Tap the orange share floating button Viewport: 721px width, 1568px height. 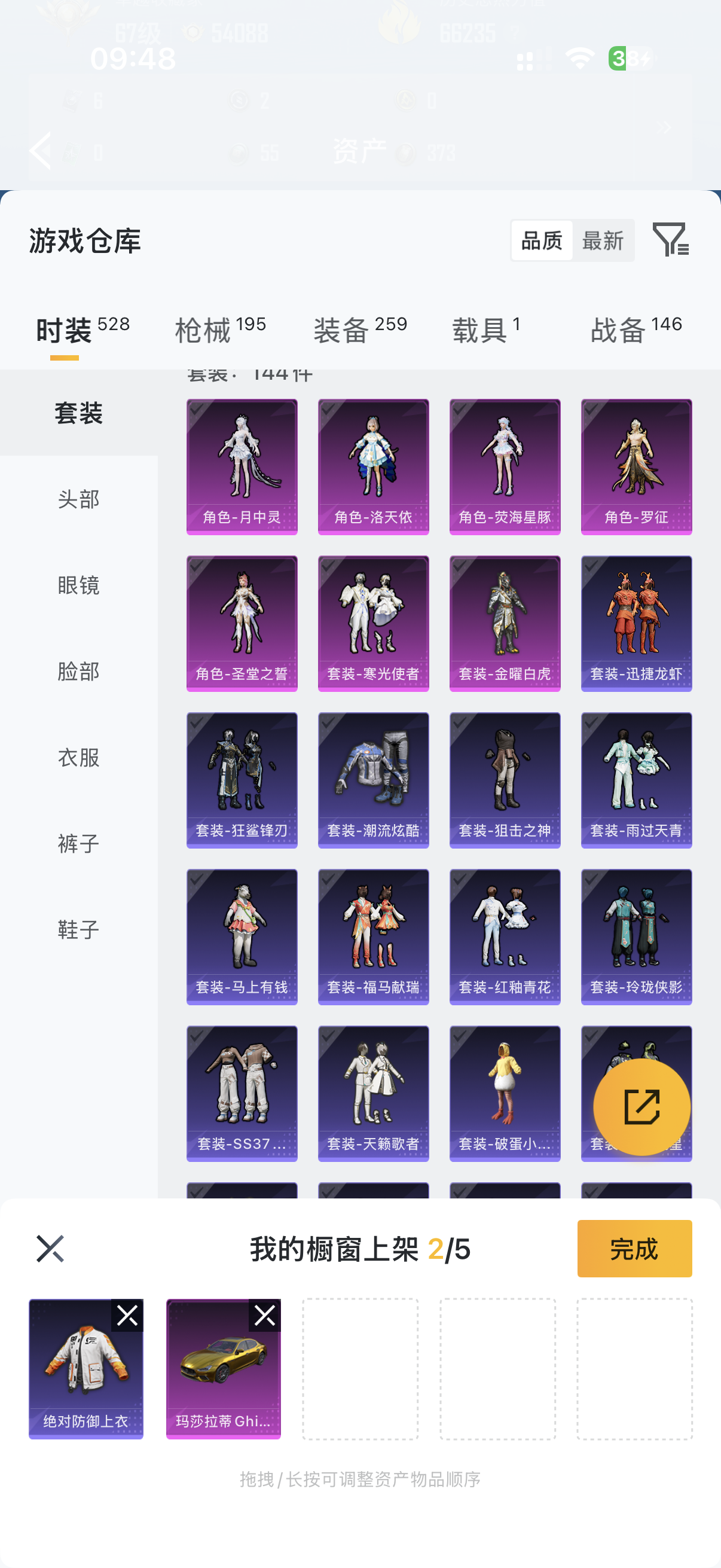tap(641, 1106)
